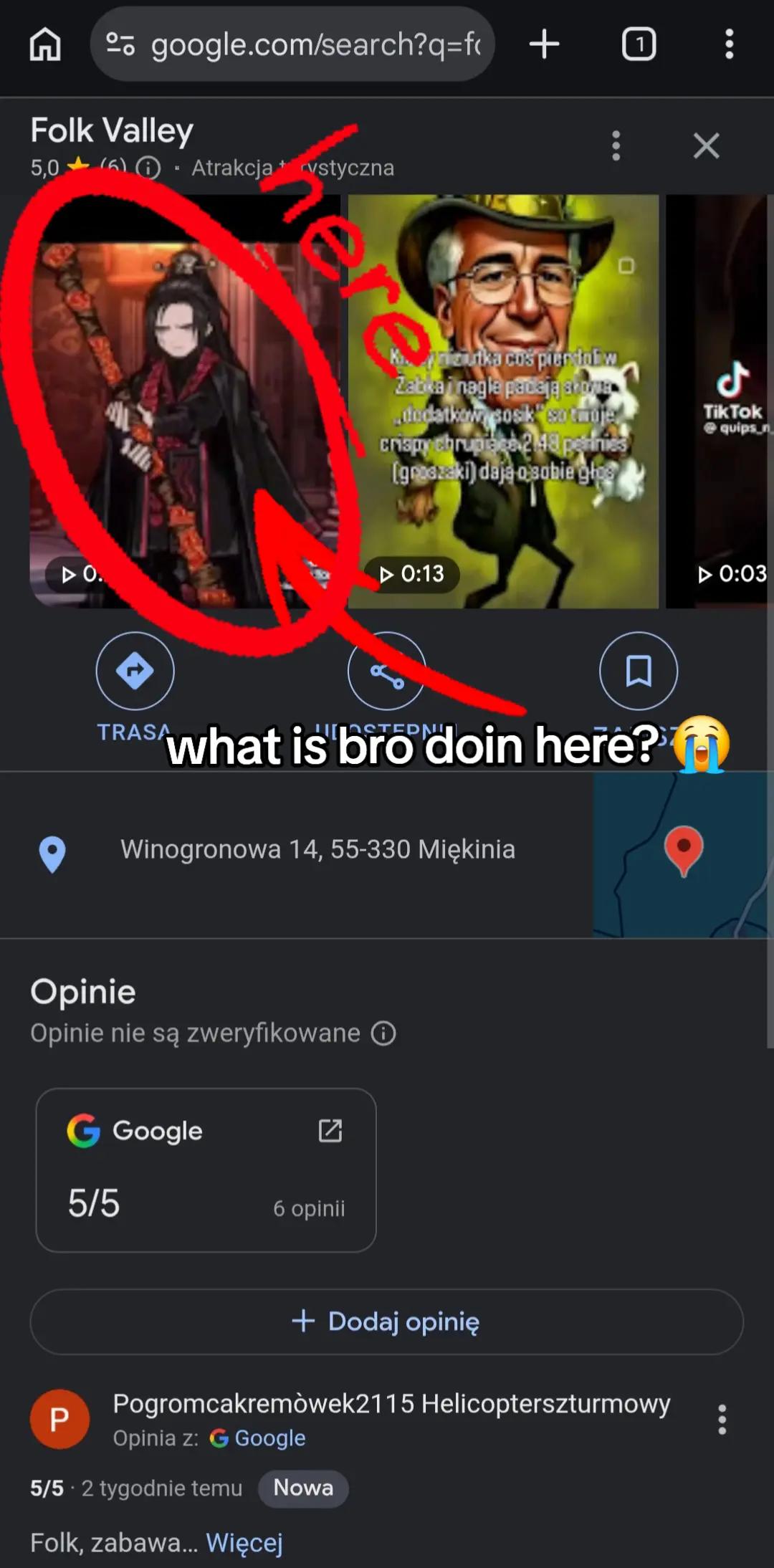774x1568 pixels.
Task: Open the rating info icon beside 5,0
Action: (x=148, y=168)
